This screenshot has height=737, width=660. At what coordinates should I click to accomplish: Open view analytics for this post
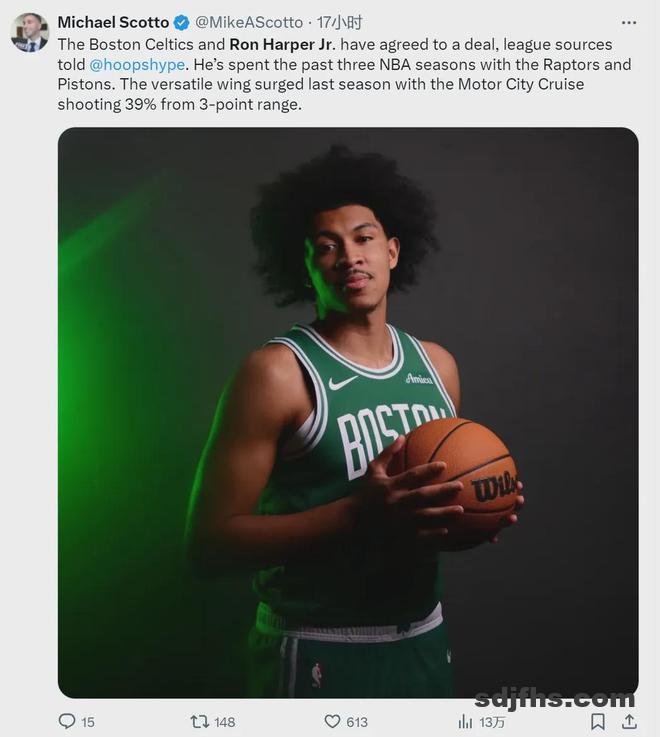pos(466,721)
